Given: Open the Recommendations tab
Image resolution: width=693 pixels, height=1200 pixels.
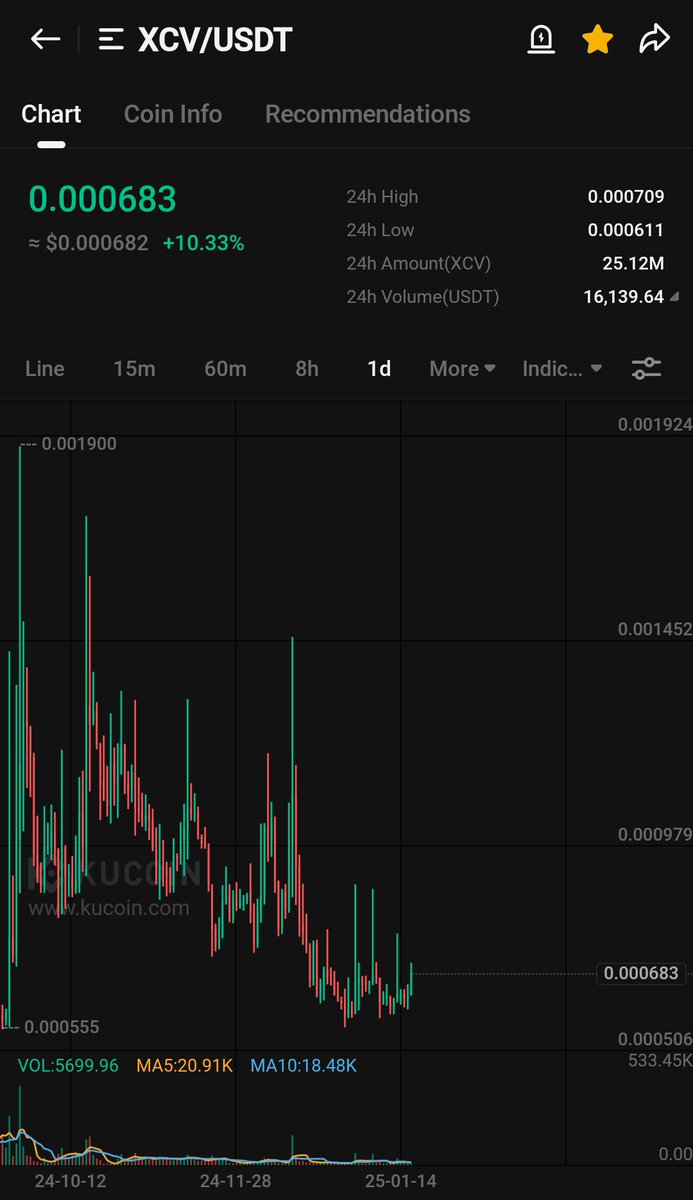Looking at the screenshot, I should click(x=367, y=114).
